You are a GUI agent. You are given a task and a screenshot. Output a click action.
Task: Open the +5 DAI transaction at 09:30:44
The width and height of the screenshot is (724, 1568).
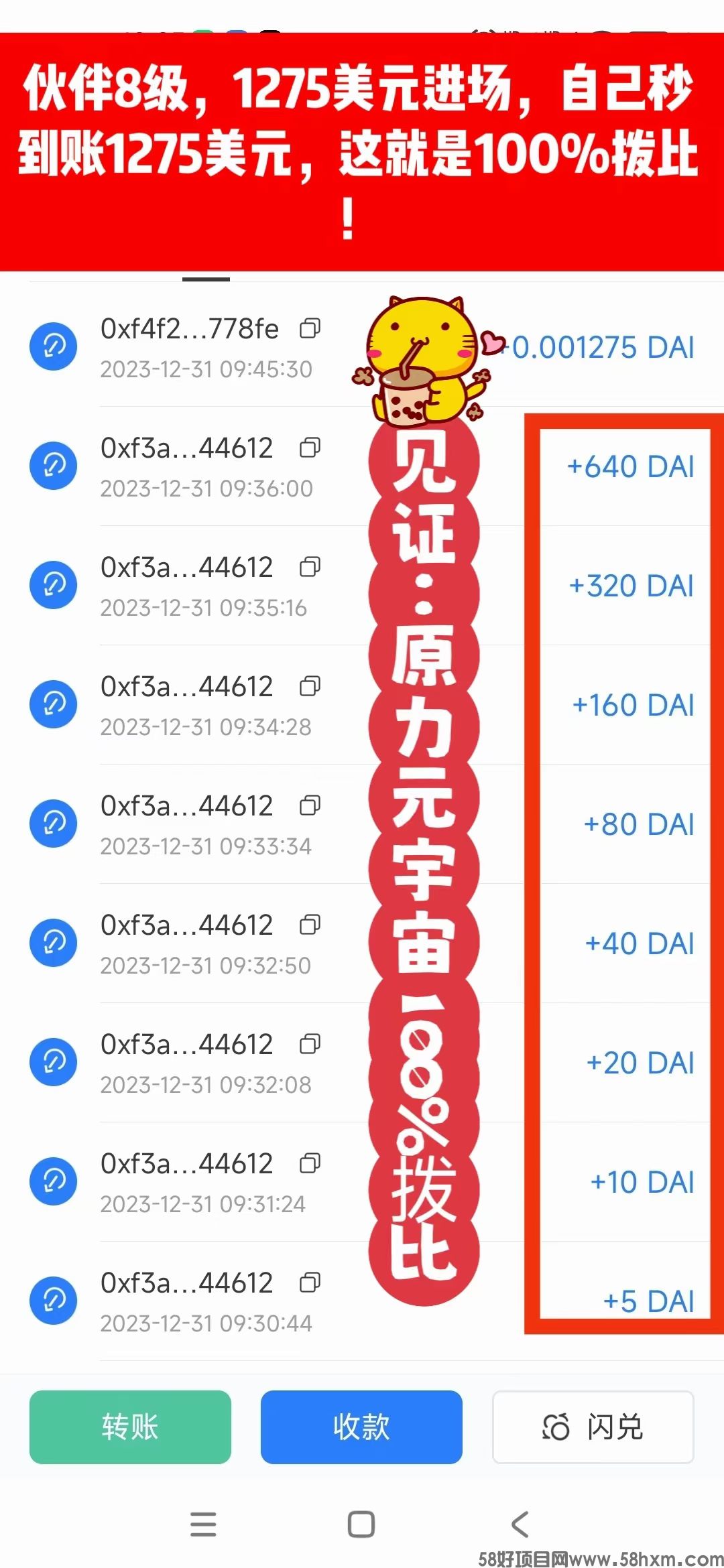[x=201, y=1301]
